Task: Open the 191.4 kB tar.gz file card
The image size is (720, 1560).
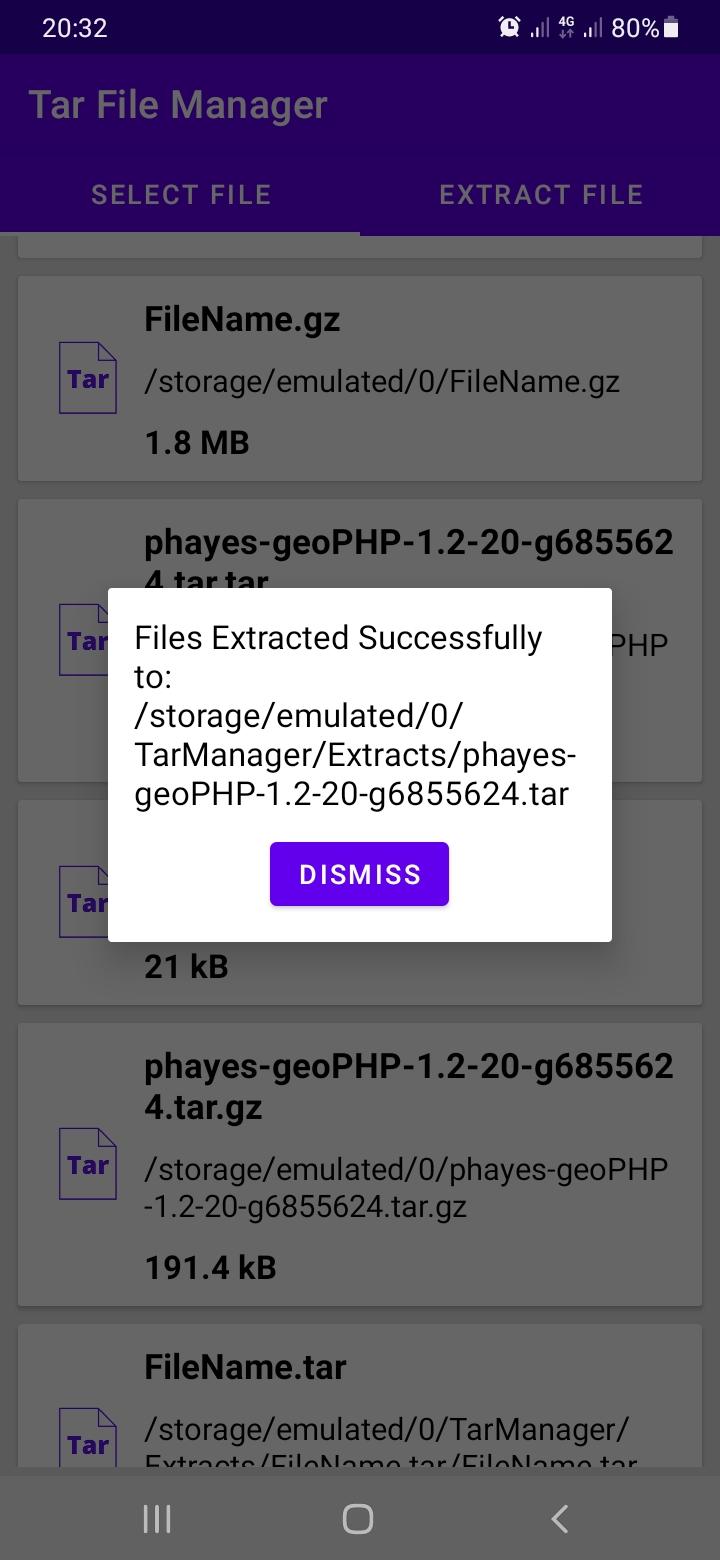Action: pyautogui.click(x=360, y=1165)
